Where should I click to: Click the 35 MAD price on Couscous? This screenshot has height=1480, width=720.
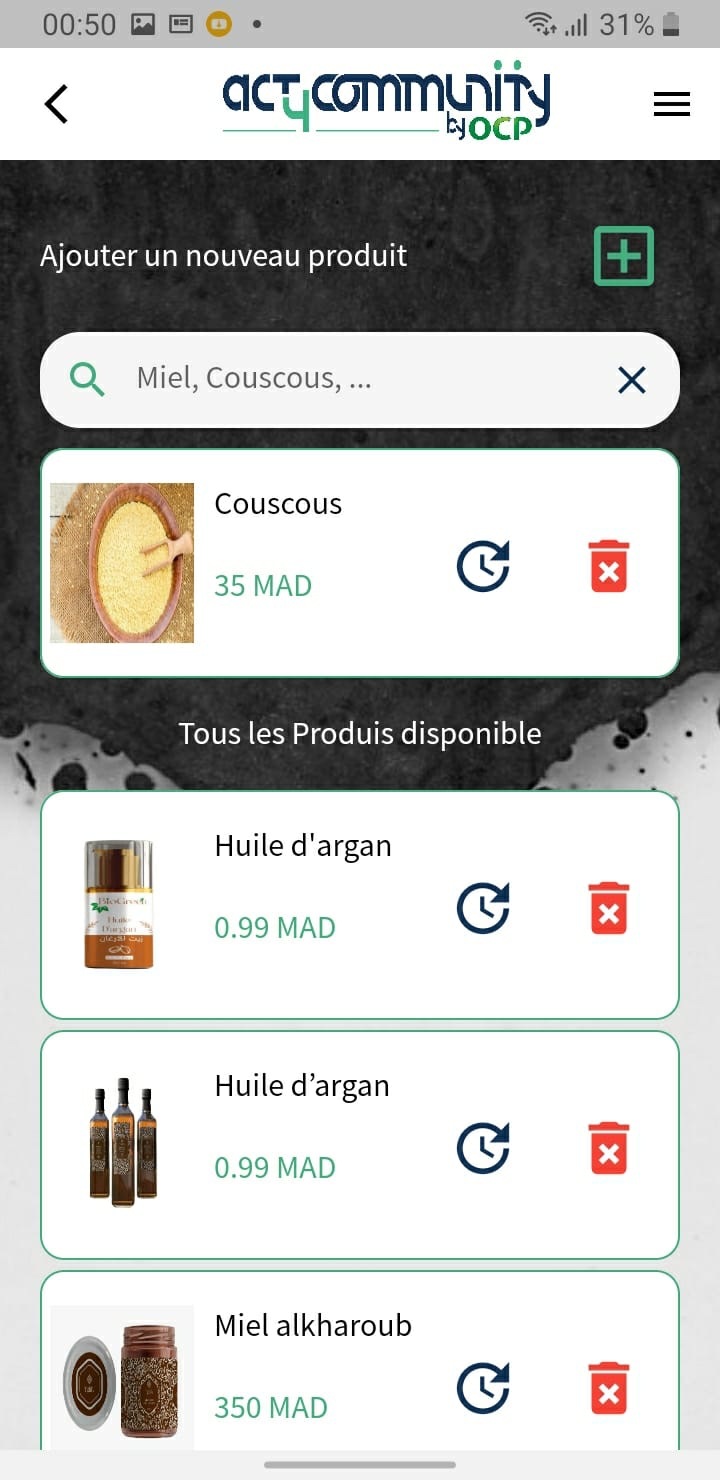[262, 586]
